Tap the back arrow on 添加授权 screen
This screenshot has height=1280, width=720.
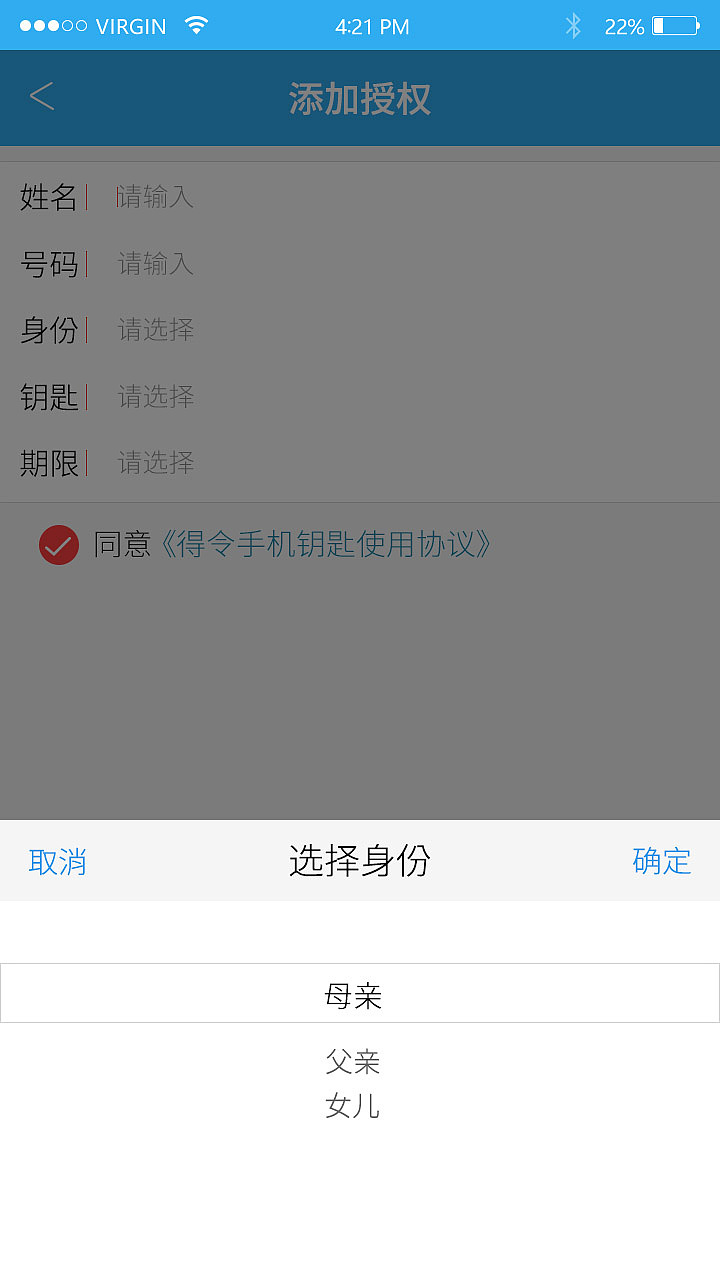(x=40, y=97)
